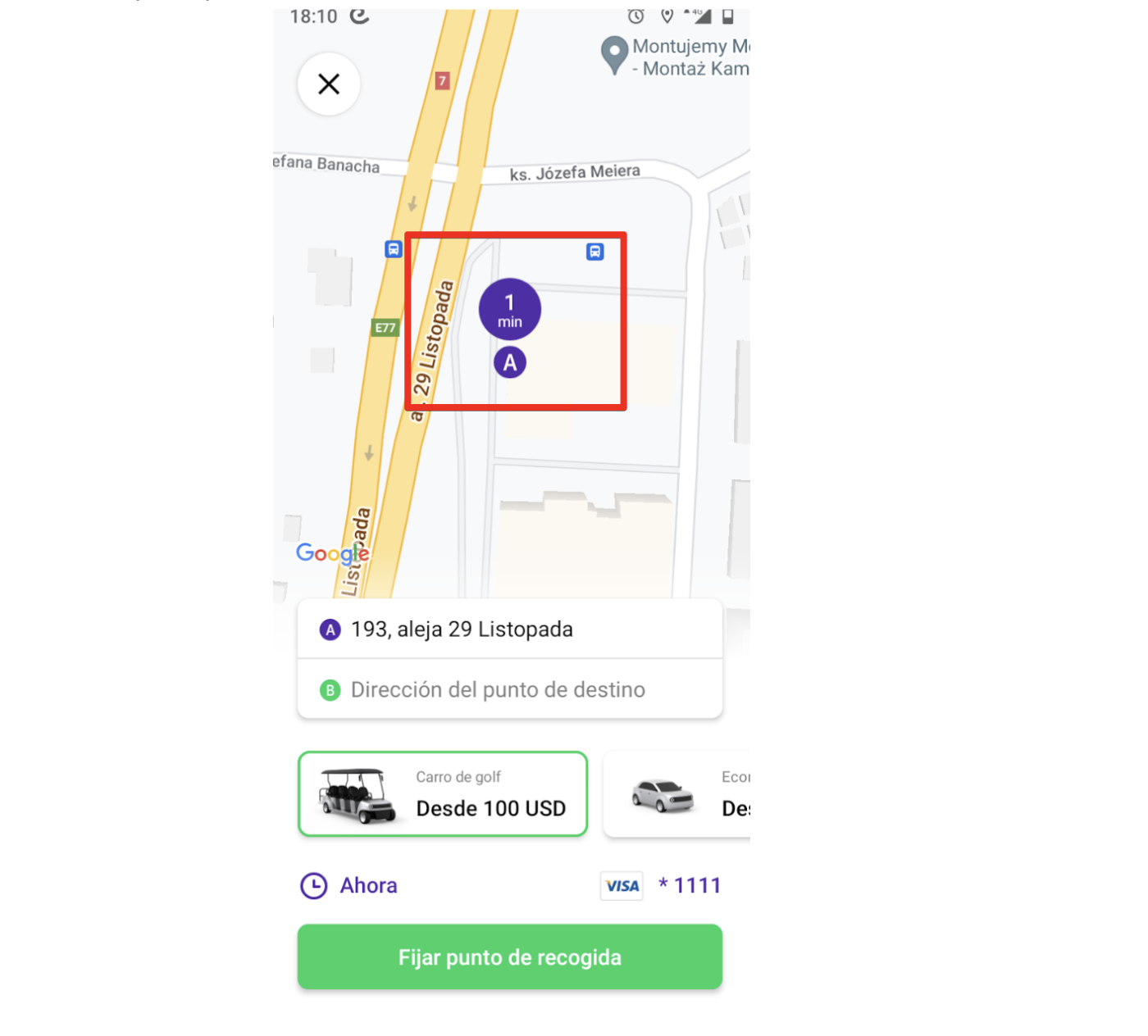Confirm with Fijar punto de recogida
This screenshot has width=1148, height=1036.
tap(509, 957)
